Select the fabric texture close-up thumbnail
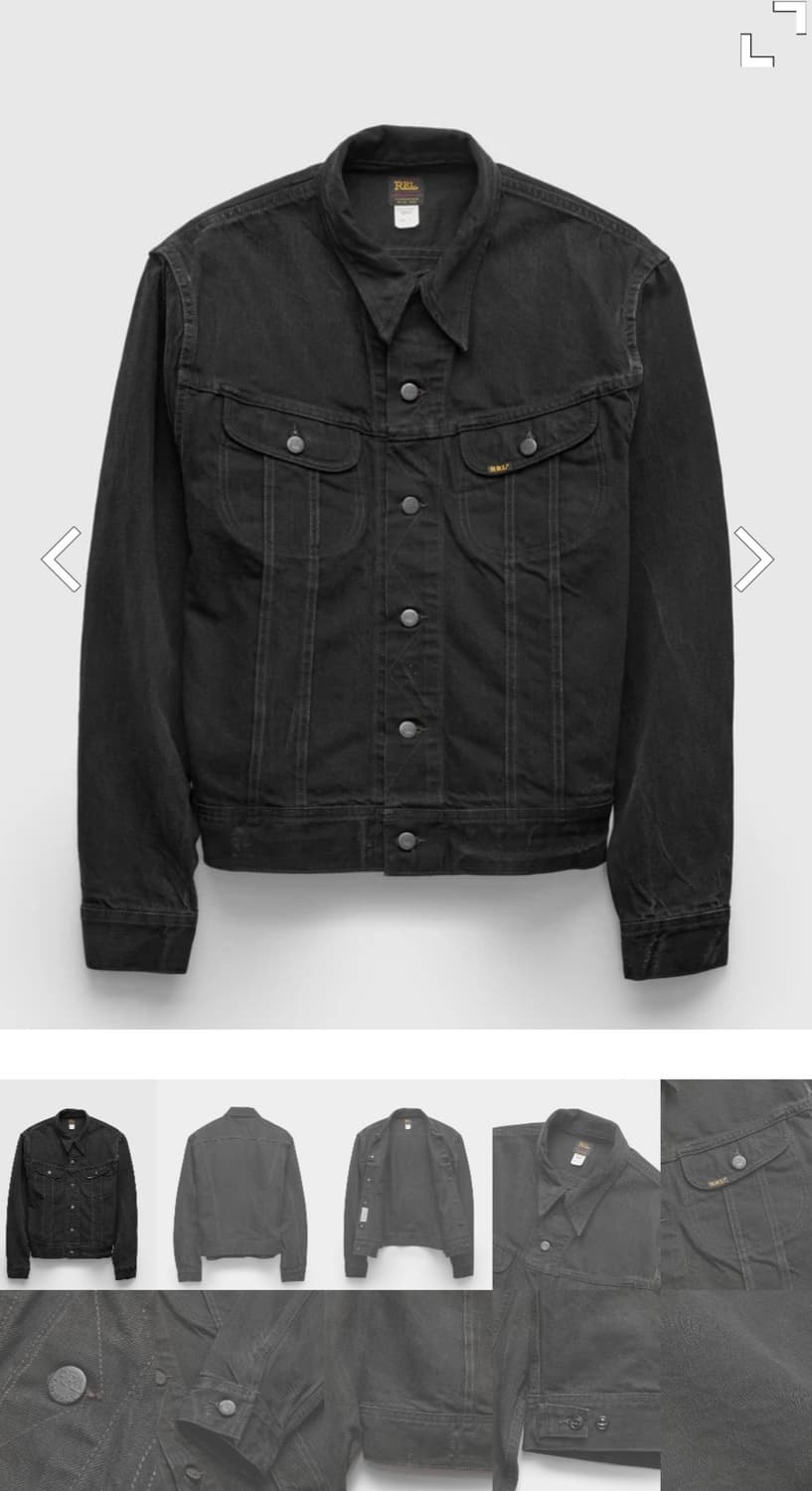Viewport: 812px width, 1491px height. pyautogui.click(x=735, y=1392)
